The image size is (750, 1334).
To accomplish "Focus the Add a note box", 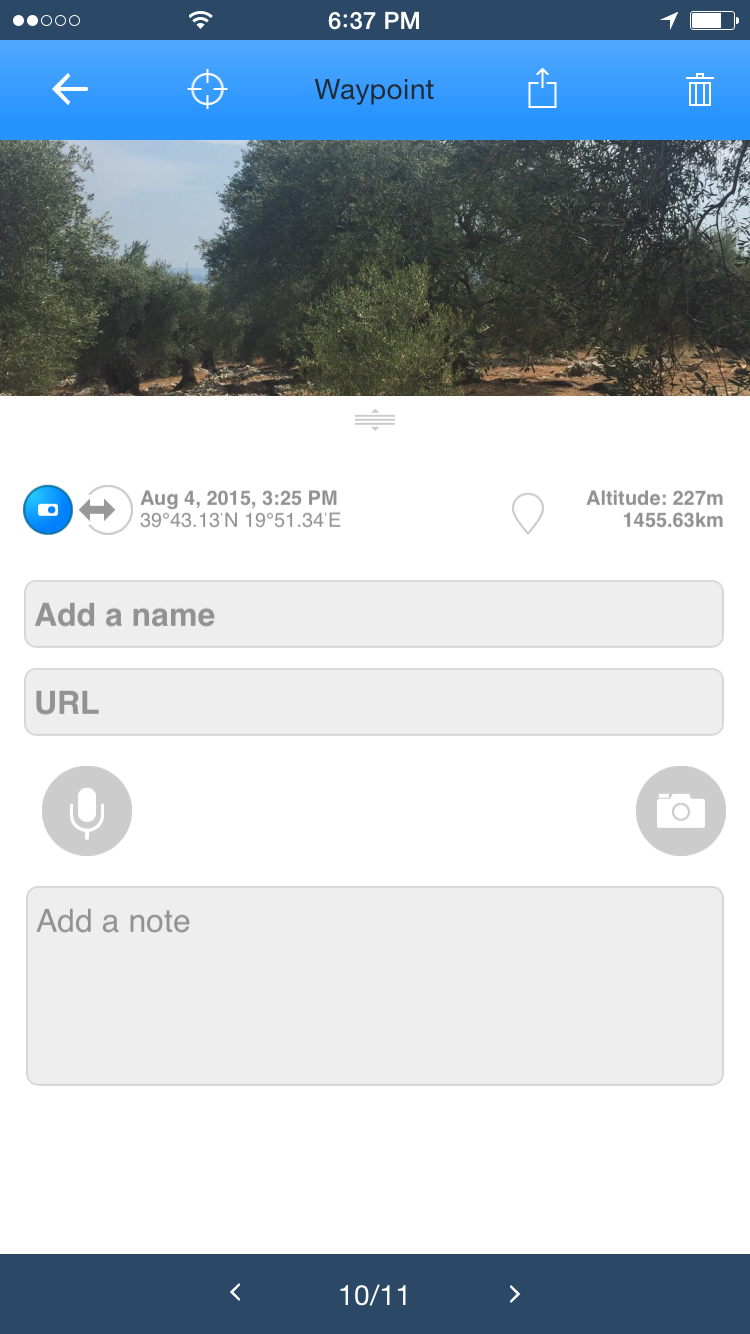I will (374, 985).
